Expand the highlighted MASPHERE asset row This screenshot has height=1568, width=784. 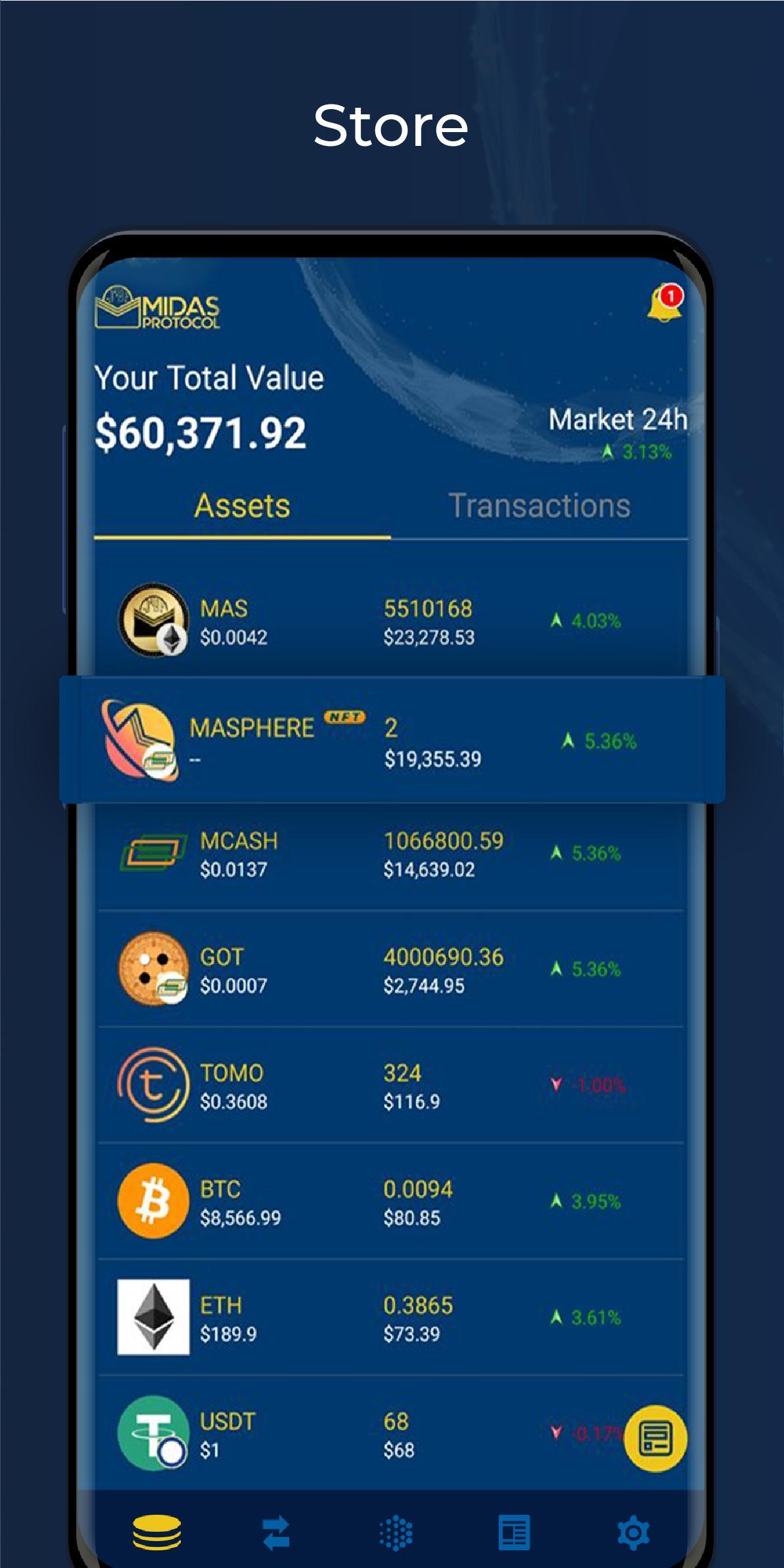(392, 741)
